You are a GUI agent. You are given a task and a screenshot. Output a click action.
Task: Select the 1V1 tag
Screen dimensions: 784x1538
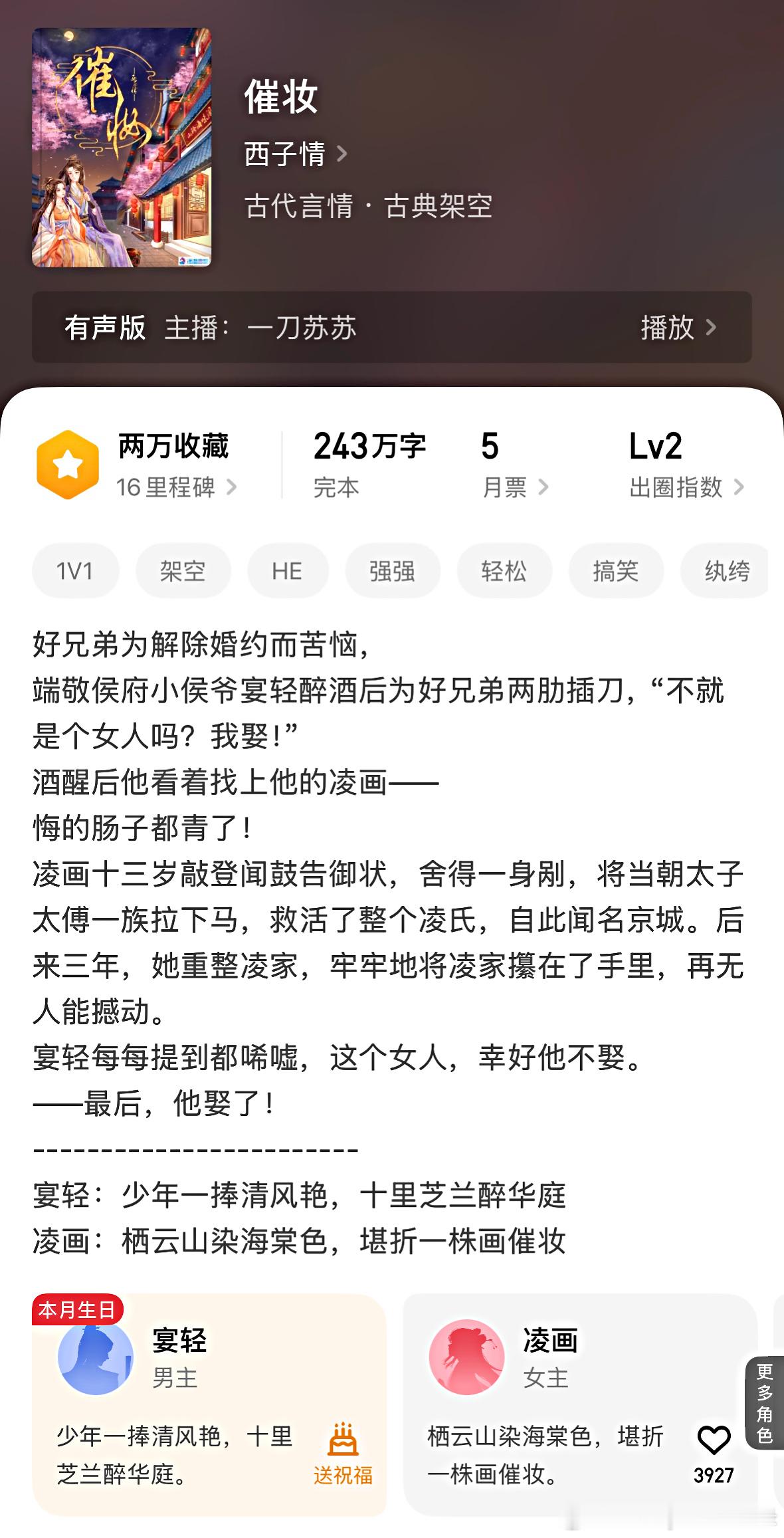click(75, 570)
